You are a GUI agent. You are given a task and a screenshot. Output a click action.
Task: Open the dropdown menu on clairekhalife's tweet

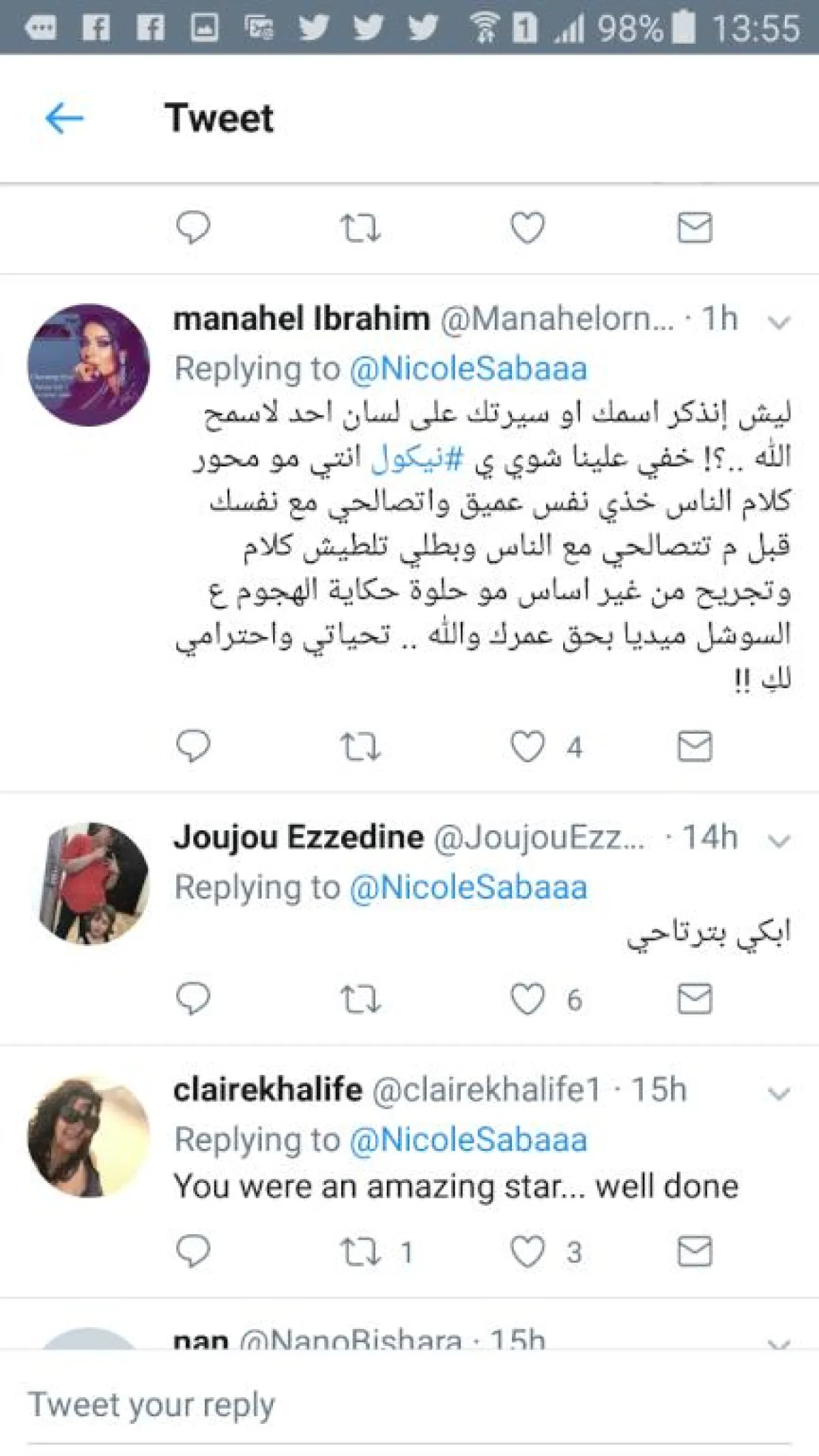(779, 1093)
